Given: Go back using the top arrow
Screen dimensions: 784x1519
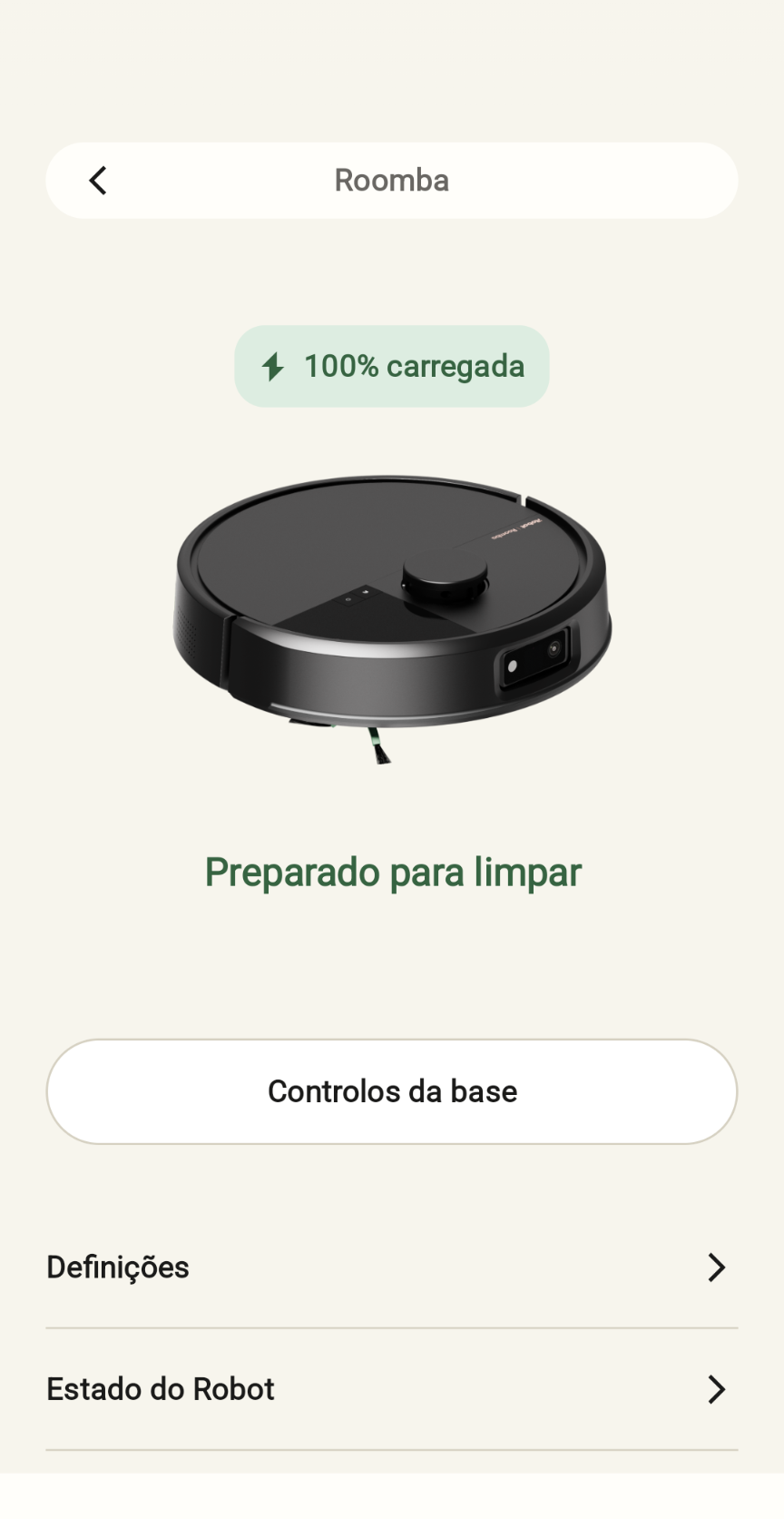Looking at the screenshot, I should tap(98, 181).
